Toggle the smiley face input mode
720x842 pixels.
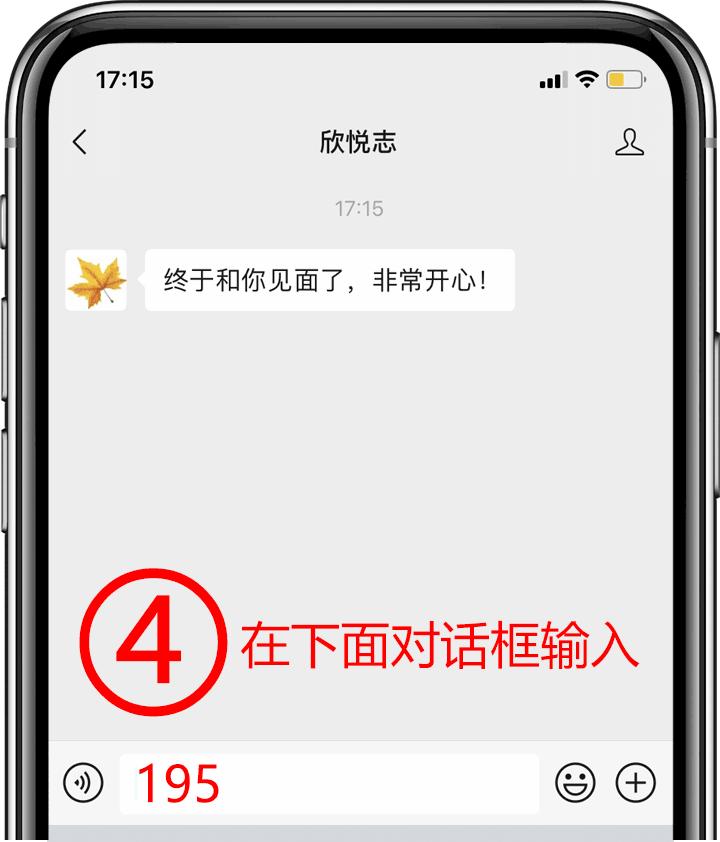[576, 783]
